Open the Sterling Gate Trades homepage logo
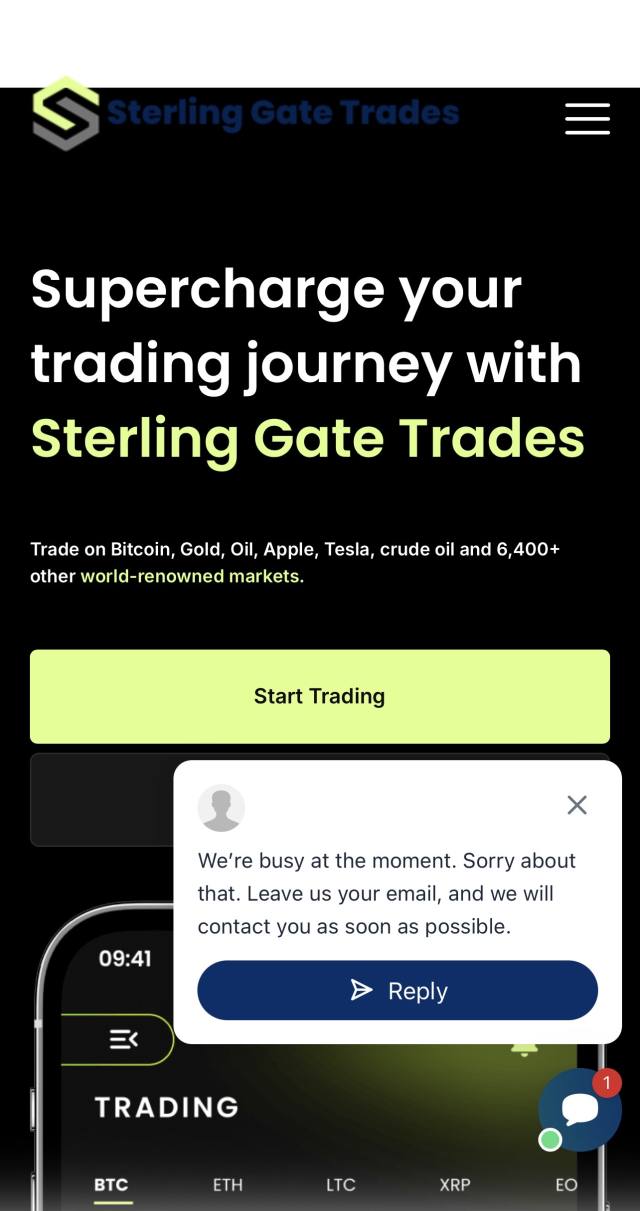This screenshot has height=1211, width=640. (x=245, y=113)
